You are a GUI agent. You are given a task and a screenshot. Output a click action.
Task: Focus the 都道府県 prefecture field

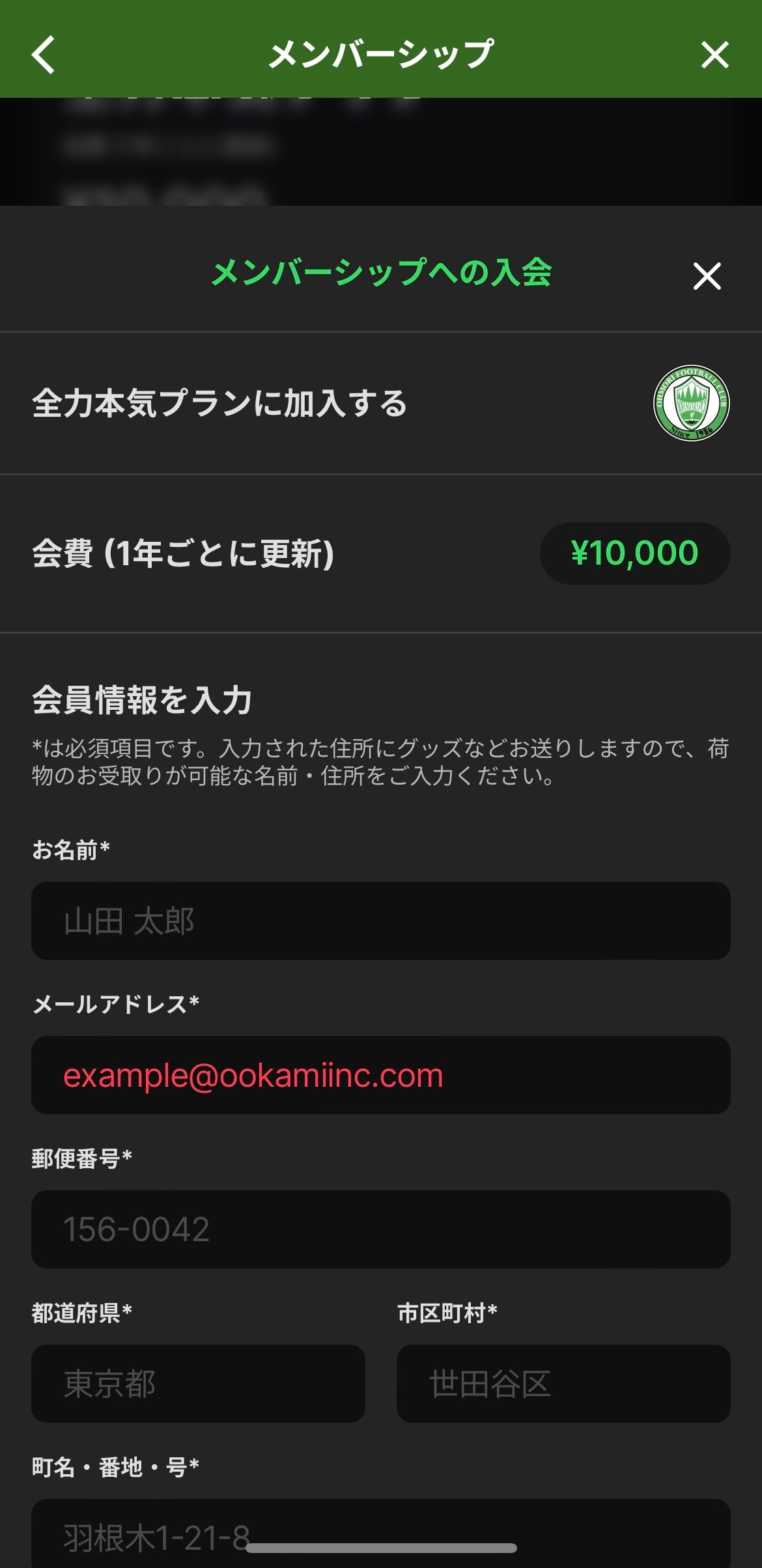pos(198,1384)
